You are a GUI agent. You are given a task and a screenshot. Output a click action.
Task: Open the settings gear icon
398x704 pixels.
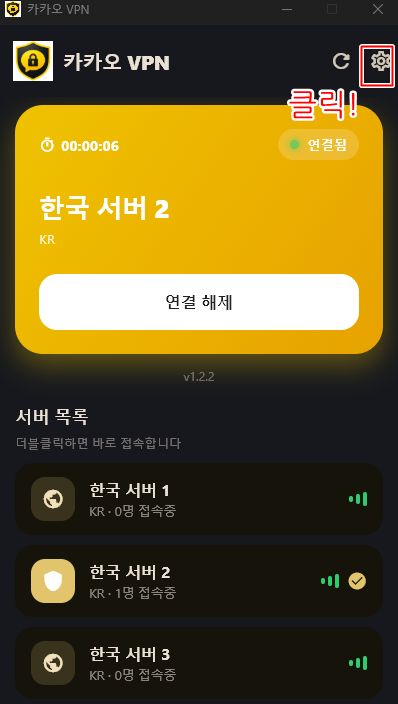(380, 60)
